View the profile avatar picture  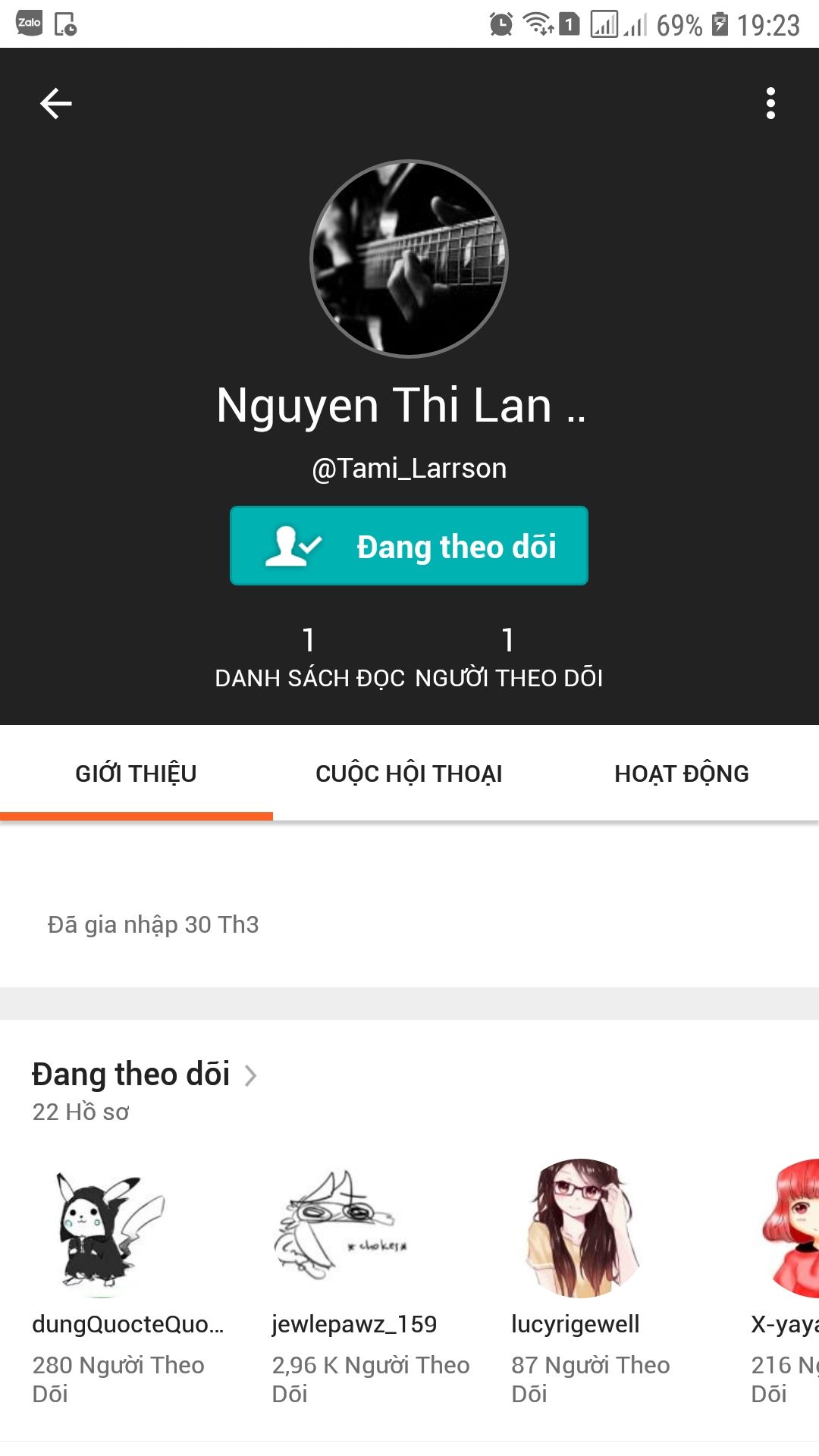409,259
